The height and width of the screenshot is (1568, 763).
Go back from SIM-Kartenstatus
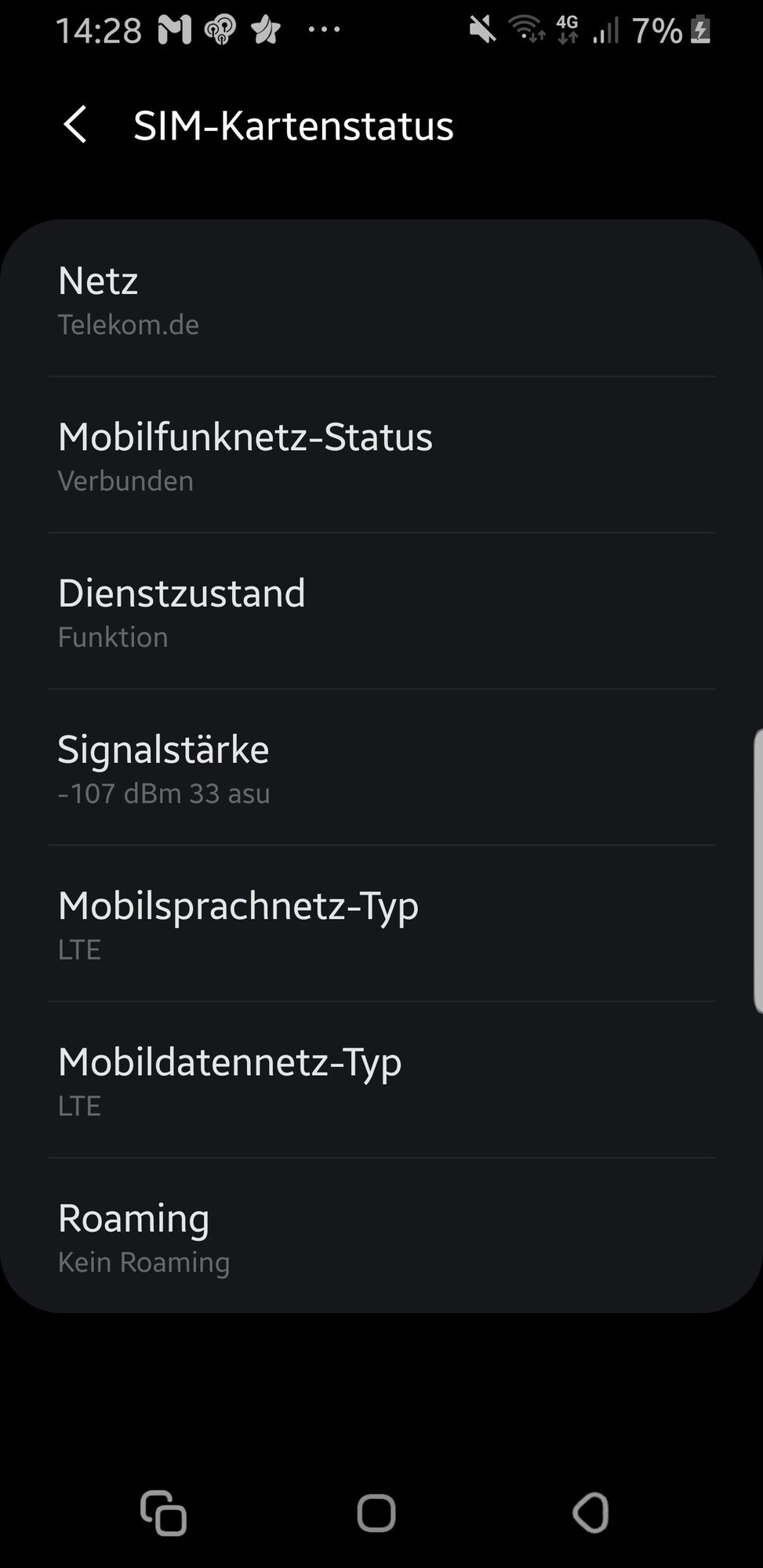click(x=75, y=125)
